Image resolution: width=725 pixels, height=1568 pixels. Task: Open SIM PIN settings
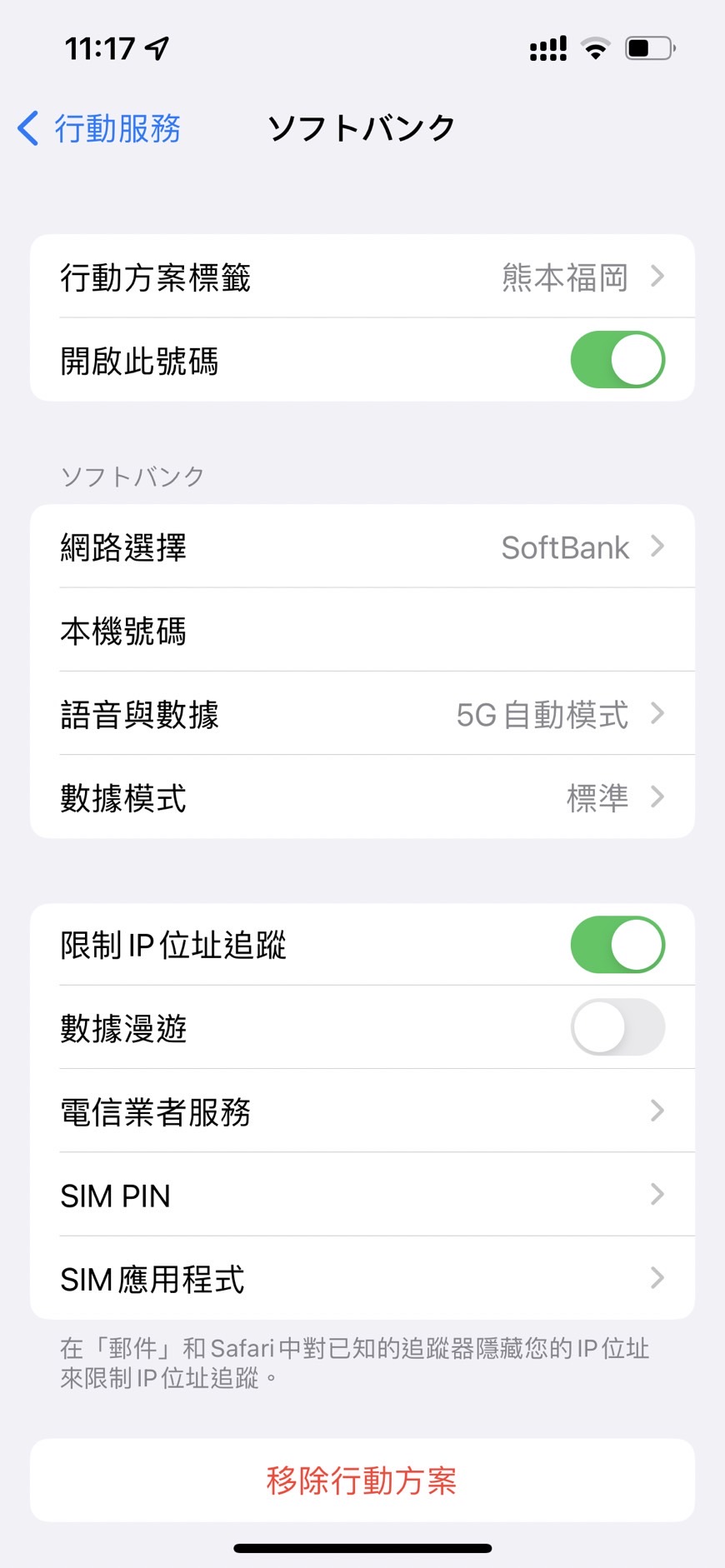click(x=362, y=1195)
